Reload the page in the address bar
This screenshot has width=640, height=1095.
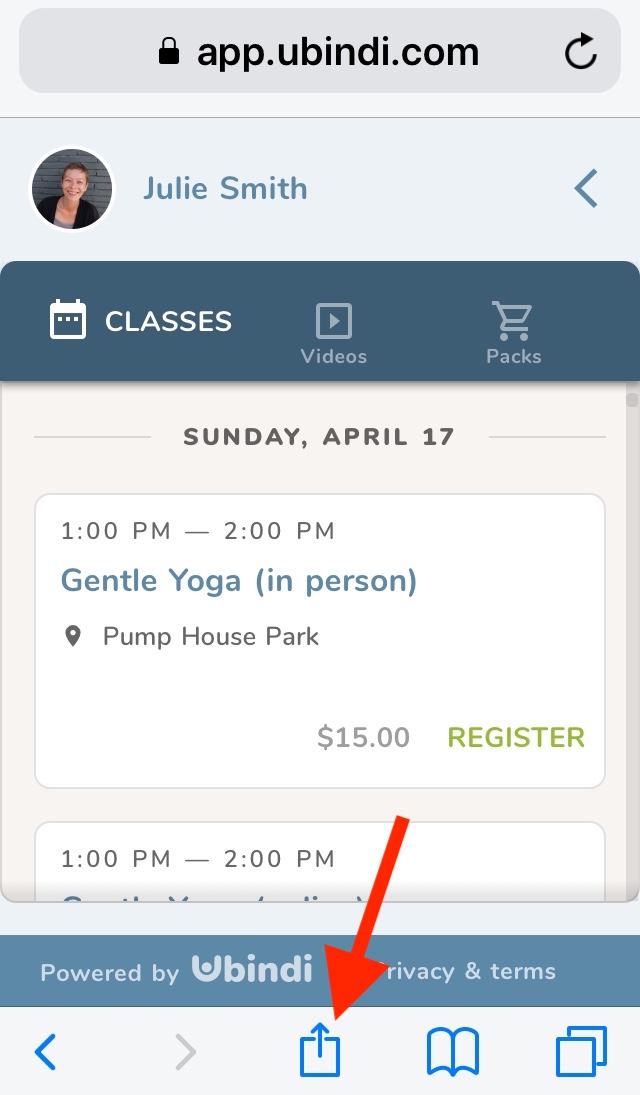(581, 52)
